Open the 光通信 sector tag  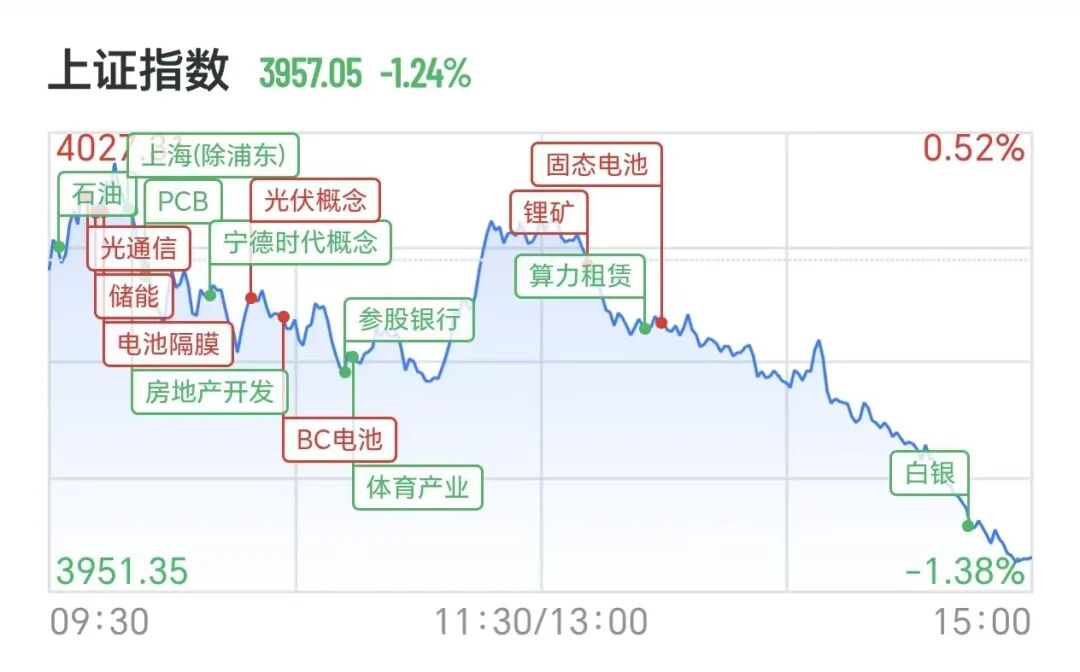[139, 248]
